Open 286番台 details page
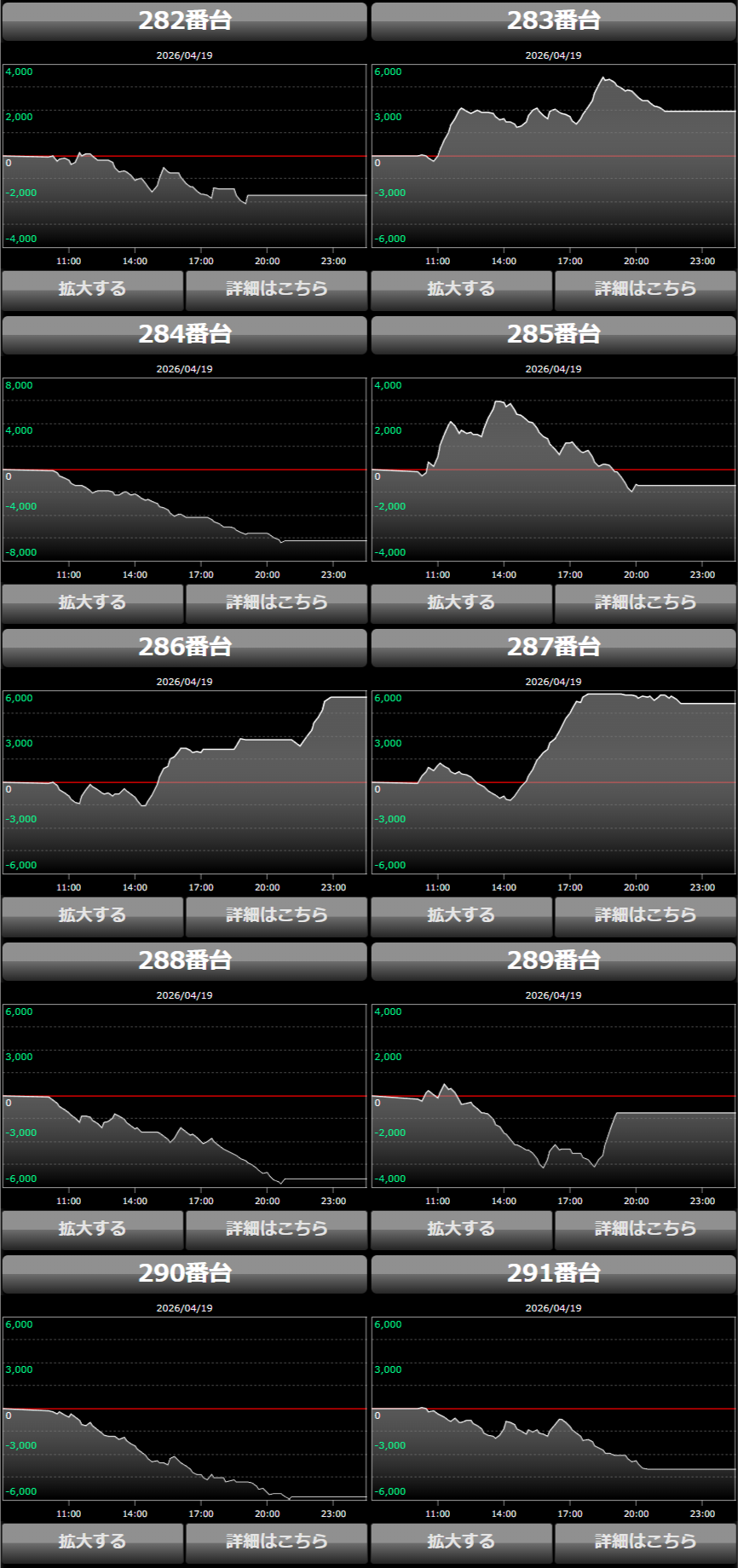 pos(276,915)
